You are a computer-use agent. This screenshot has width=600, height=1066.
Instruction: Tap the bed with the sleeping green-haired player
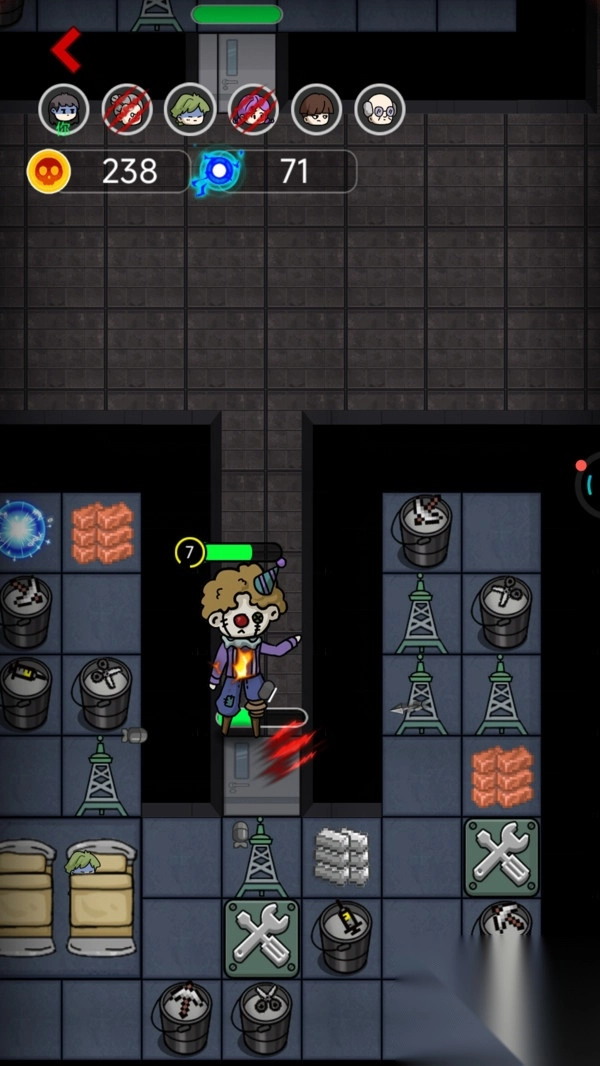click(101, 897)
